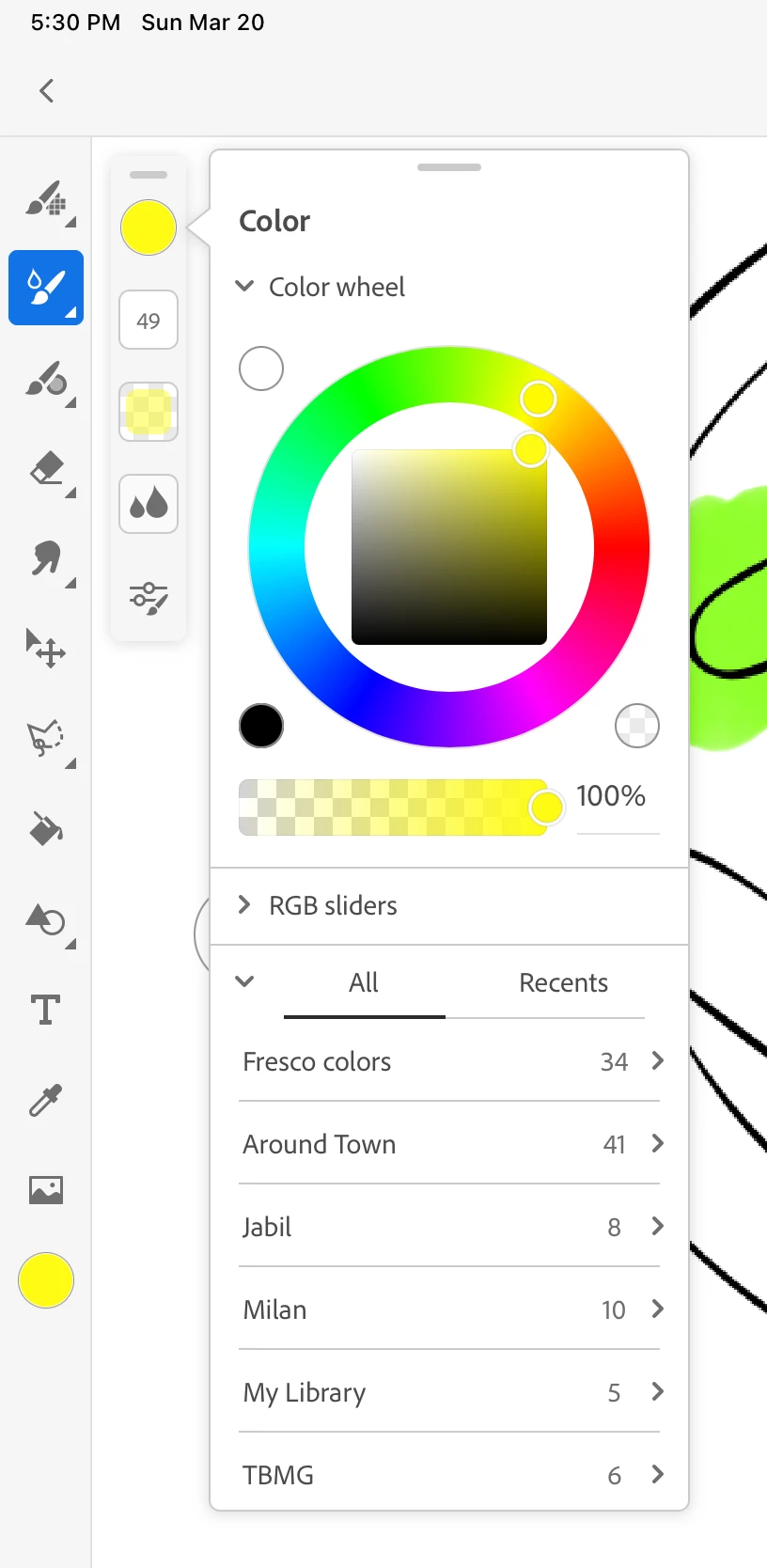Expand the RGB sliders section

245,905
